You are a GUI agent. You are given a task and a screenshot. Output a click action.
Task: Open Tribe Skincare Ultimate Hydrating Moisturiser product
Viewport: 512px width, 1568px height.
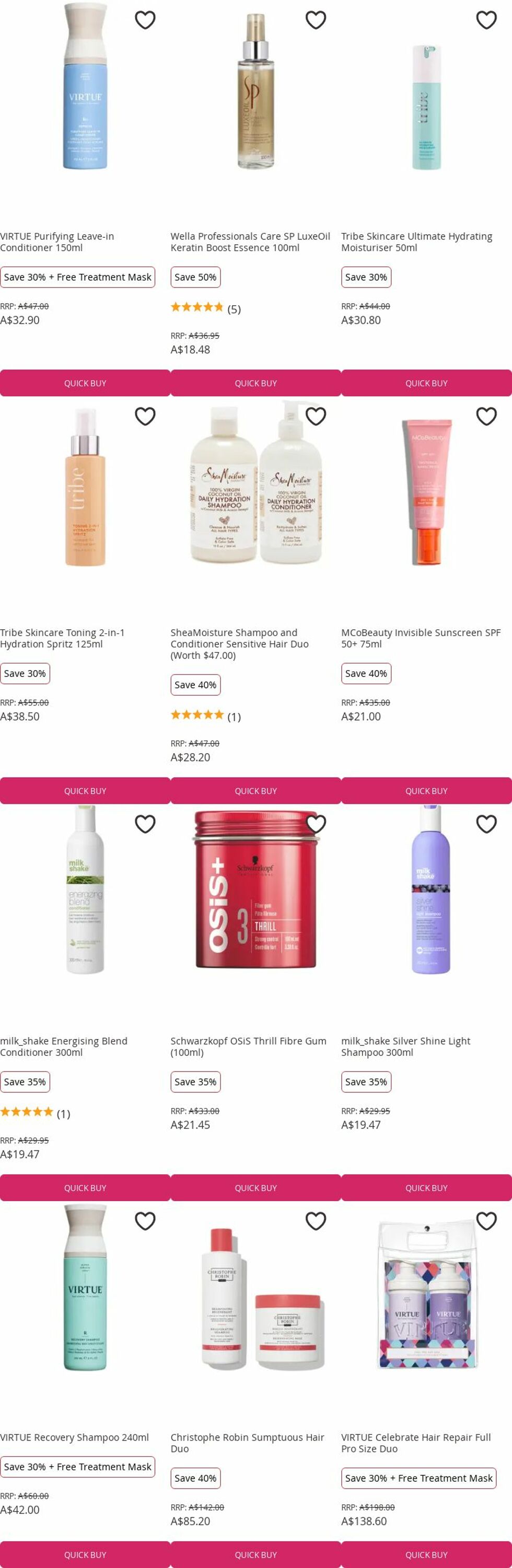416,241
